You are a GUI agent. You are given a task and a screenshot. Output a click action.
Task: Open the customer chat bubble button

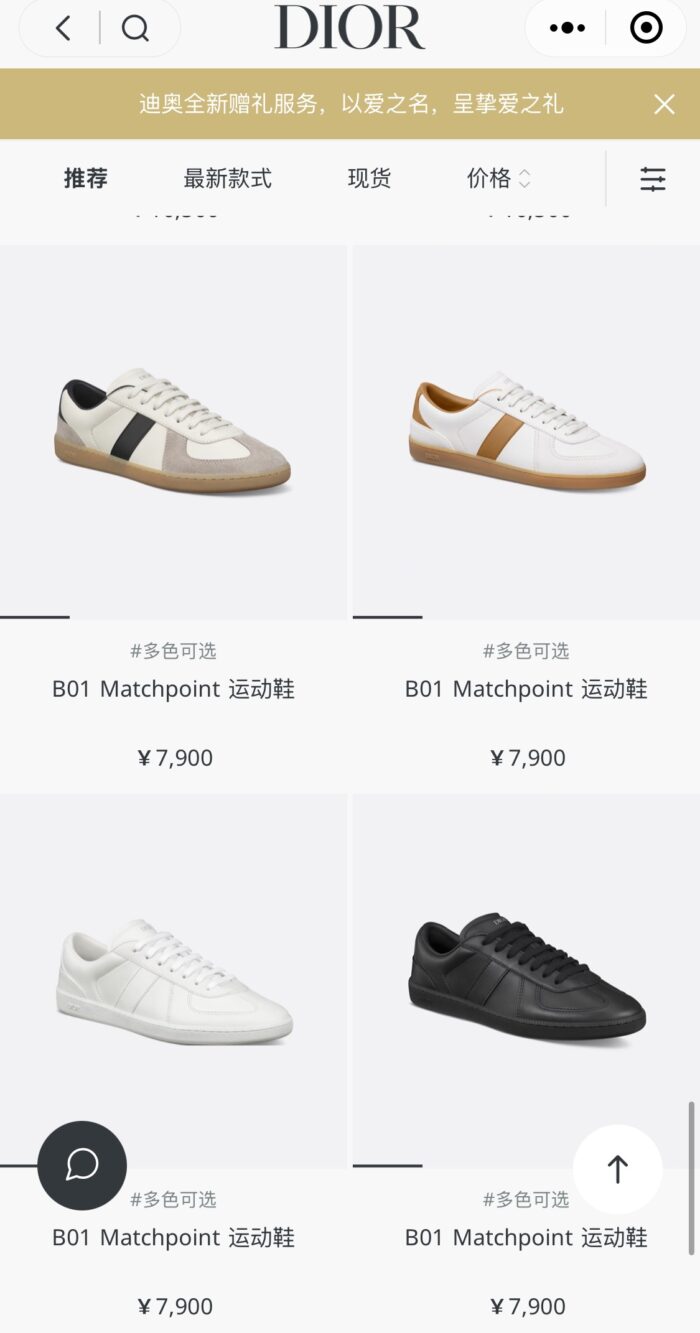click(82, 1165)
